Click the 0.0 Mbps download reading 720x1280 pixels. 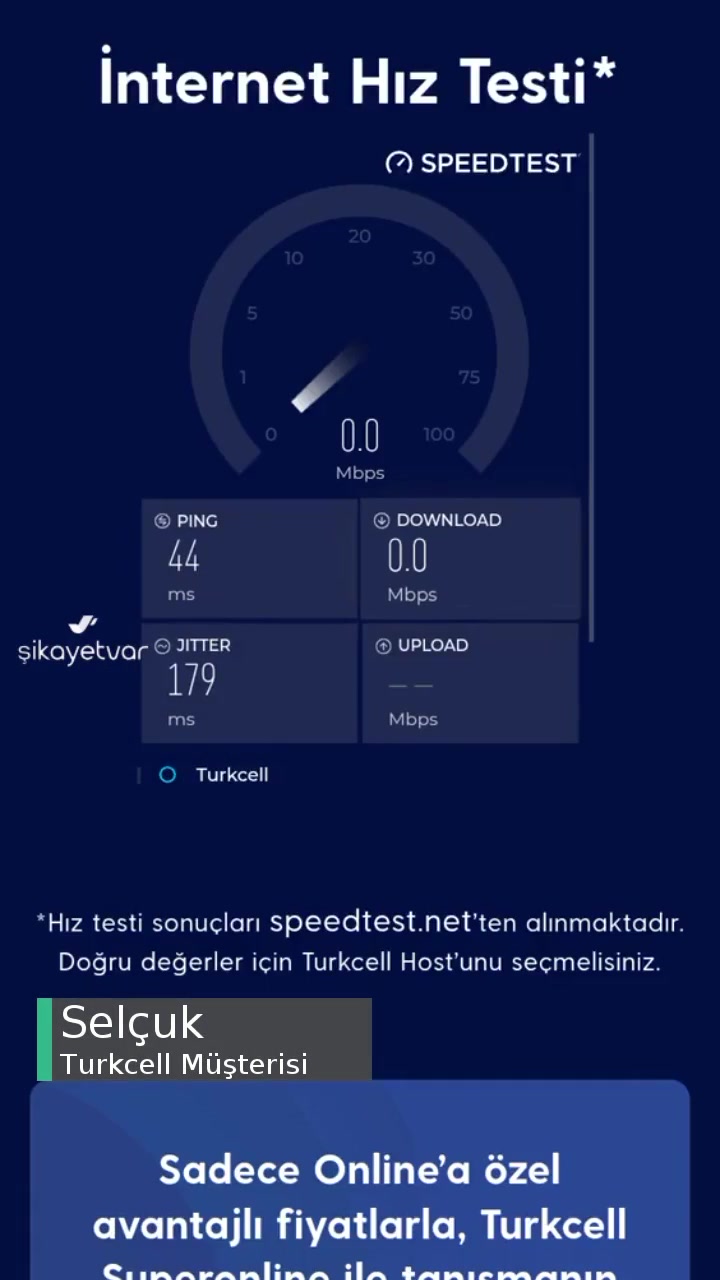[406, 555]
